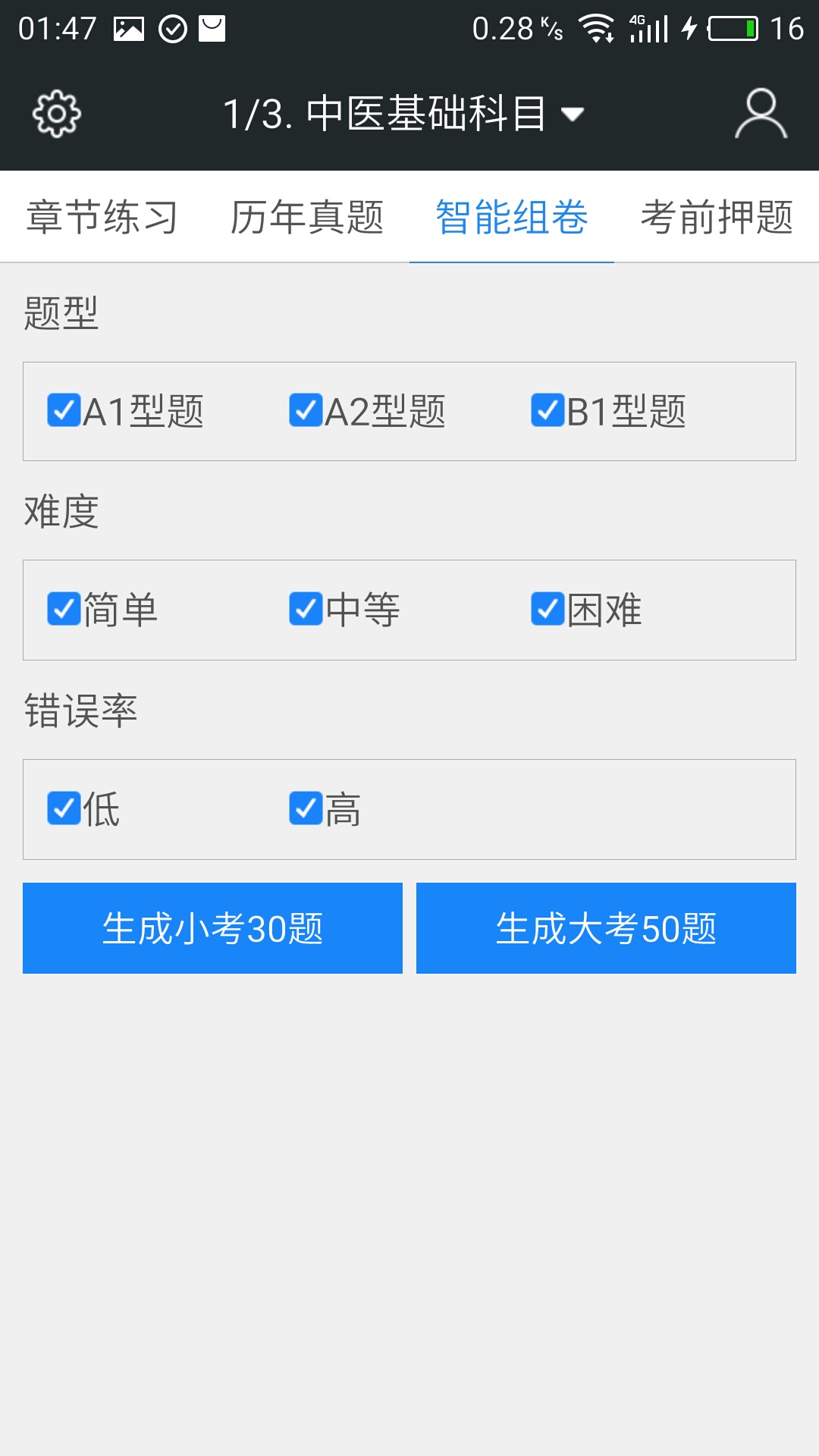Generate the 大考50题 exam
The width and height of the screenshot is (819, 1456).
pyautogui.click(x=606, y=928)
